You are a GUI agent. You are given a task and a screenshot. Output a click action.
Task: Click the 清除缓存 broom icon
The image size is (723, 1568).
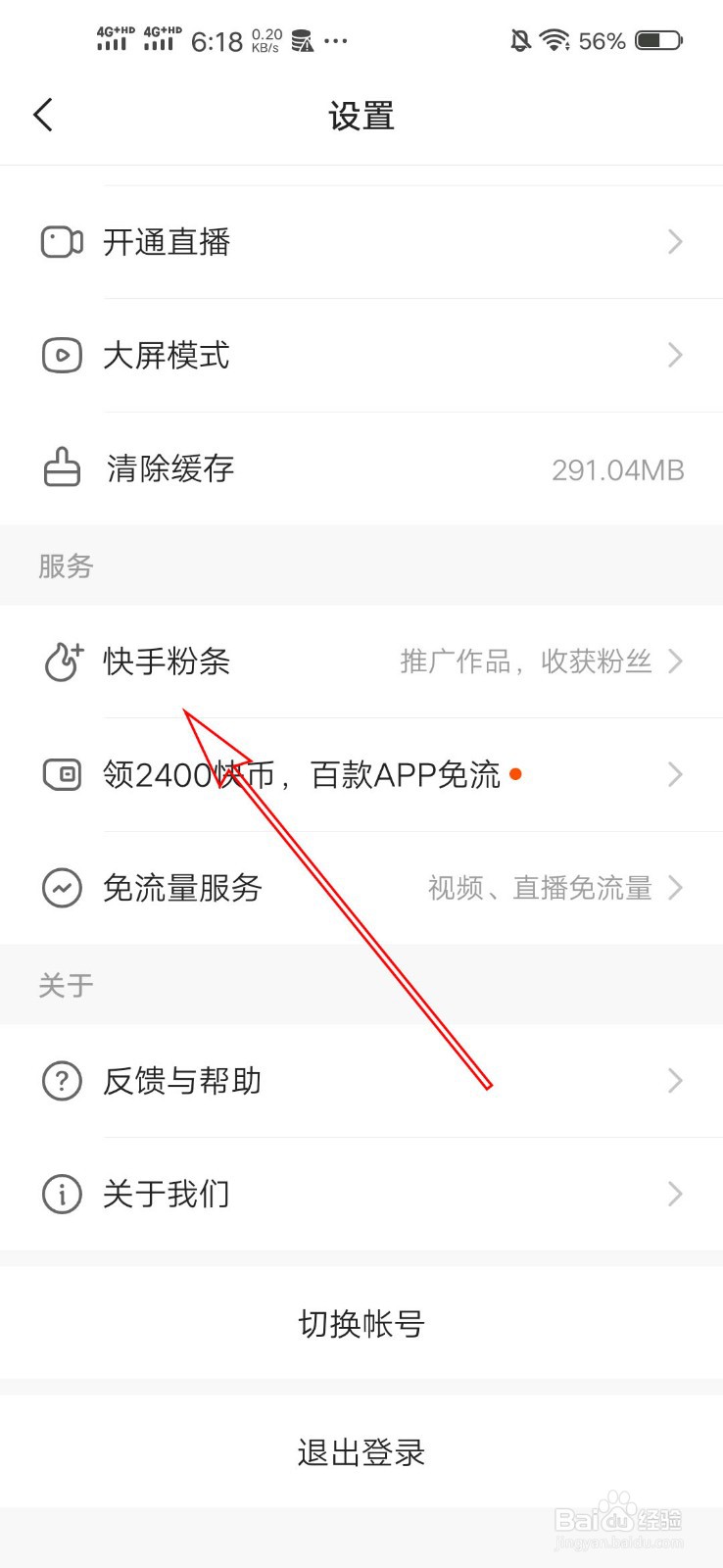[x=61, y=468]
